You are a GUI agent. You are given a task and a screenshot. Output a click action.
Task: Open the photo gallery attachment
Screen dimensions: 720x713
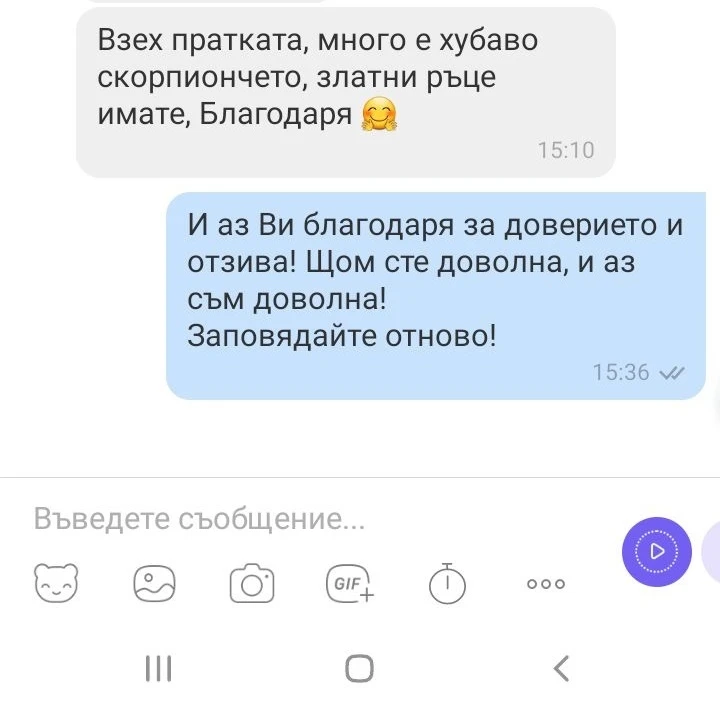(x=155, y=582)
